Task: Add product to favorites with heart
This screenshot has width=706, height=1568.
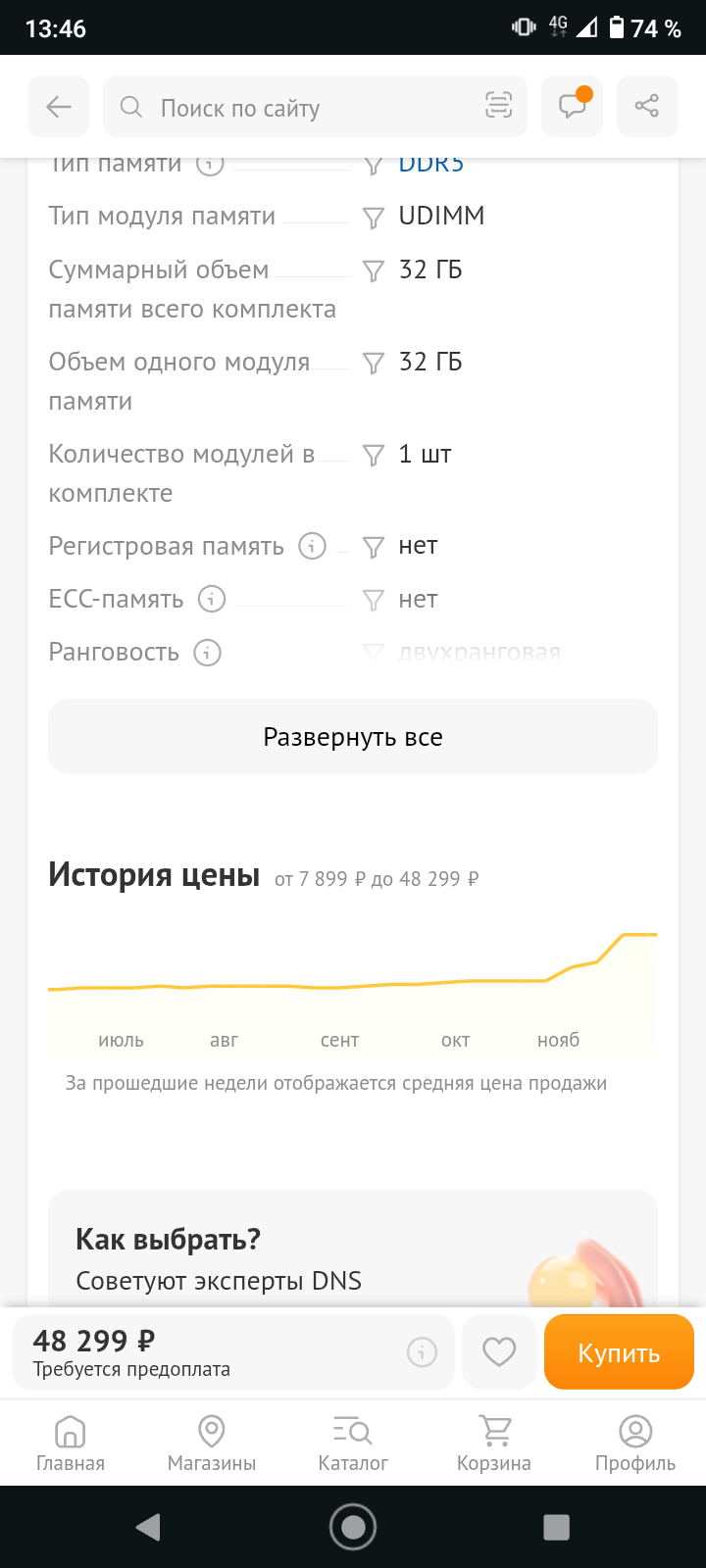Action: click(x=499, y=1352)
